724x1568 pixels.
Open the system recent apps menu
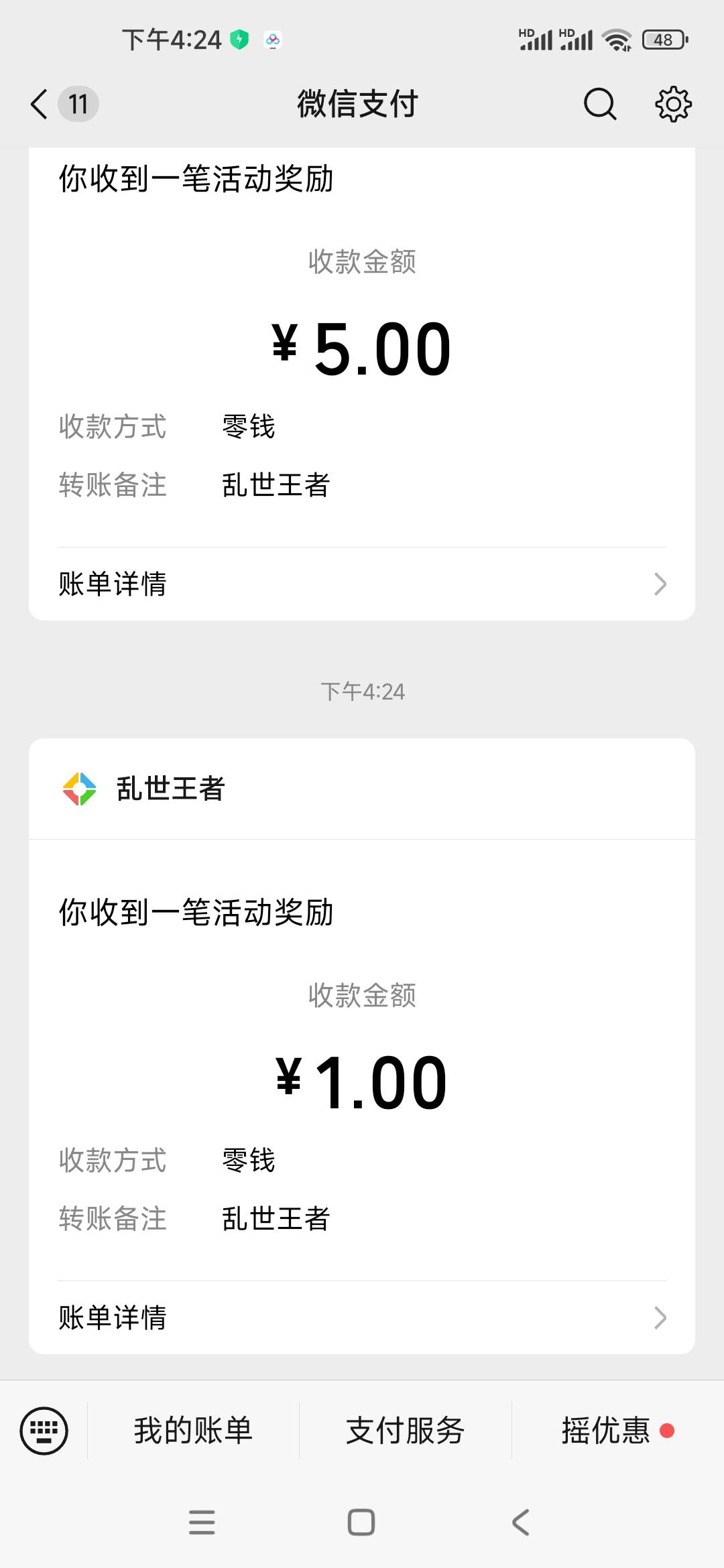[202, 1522]
